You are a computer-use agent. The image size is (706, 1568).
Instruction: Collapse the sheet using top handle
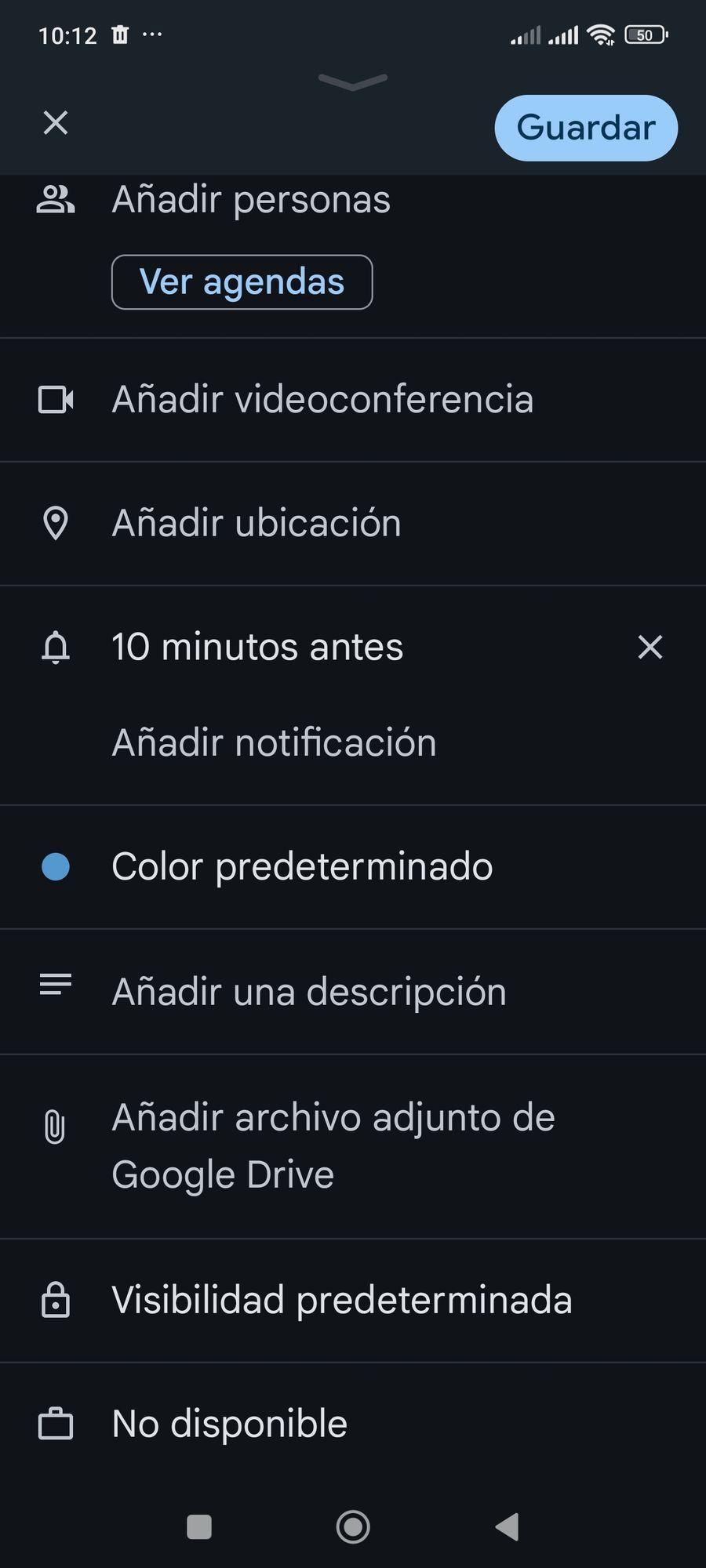point(353,82)
